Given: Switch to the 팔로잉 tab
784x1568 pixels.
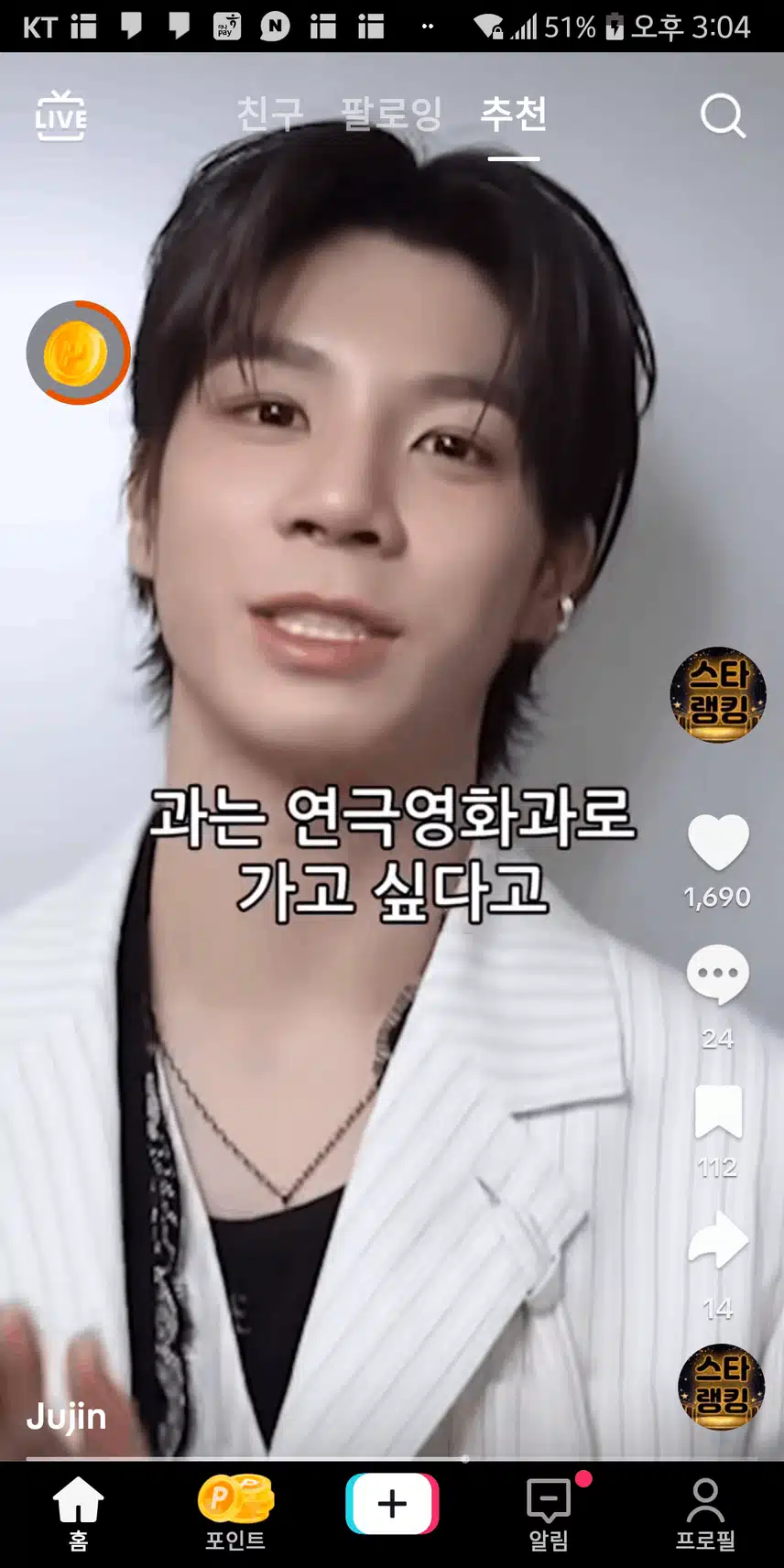Looking at the screenshot, I should (391, 114).
